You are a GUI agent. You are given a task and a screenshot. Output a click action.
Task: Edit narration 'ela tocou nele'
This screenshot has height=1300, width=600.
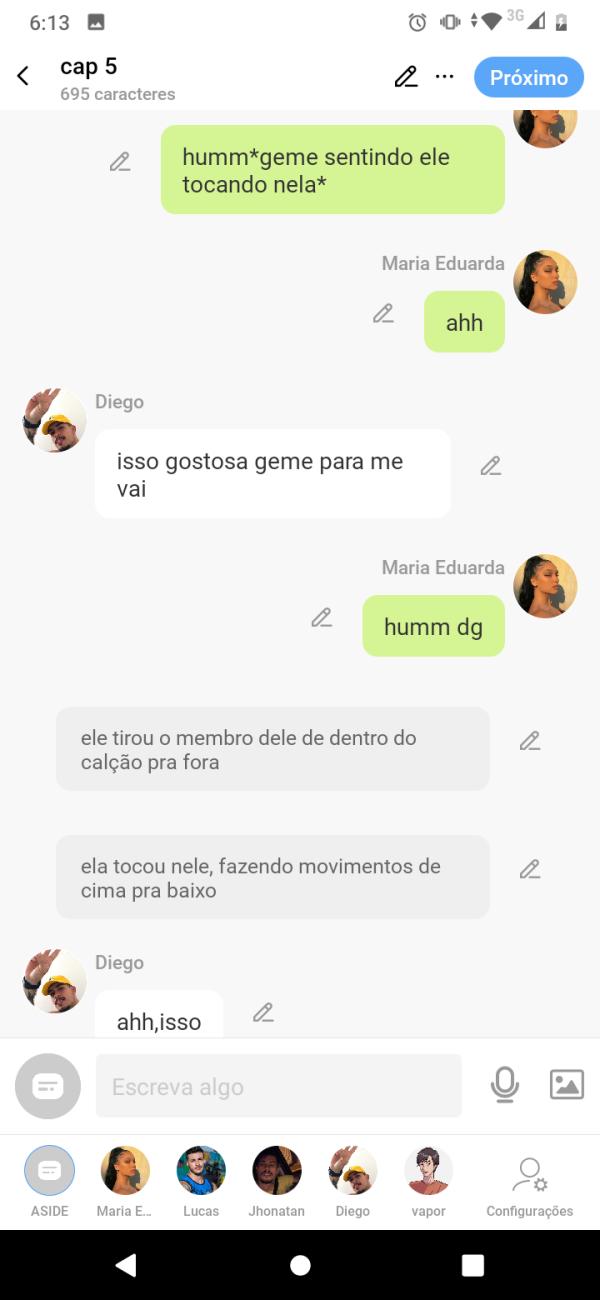pyautogui.click(x=530, y=869)
